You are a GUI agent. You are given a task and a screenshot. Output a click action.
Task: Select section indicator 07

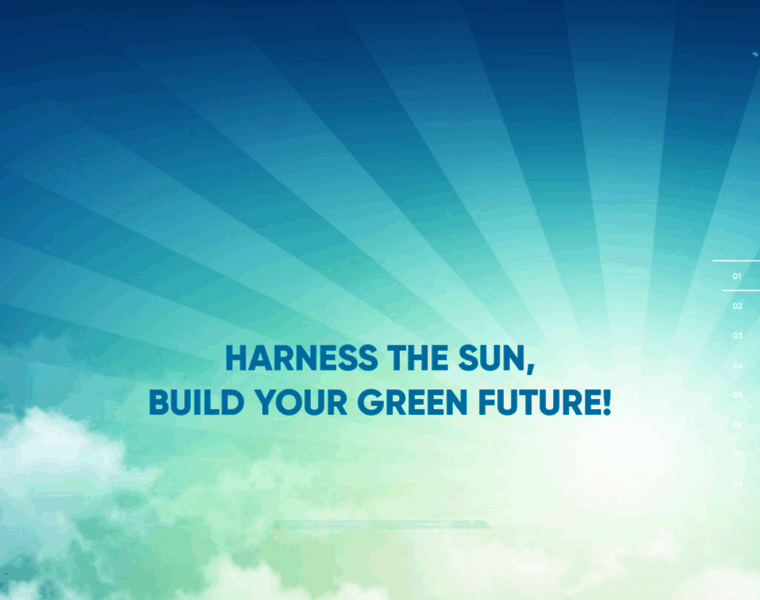coord(737,455)
